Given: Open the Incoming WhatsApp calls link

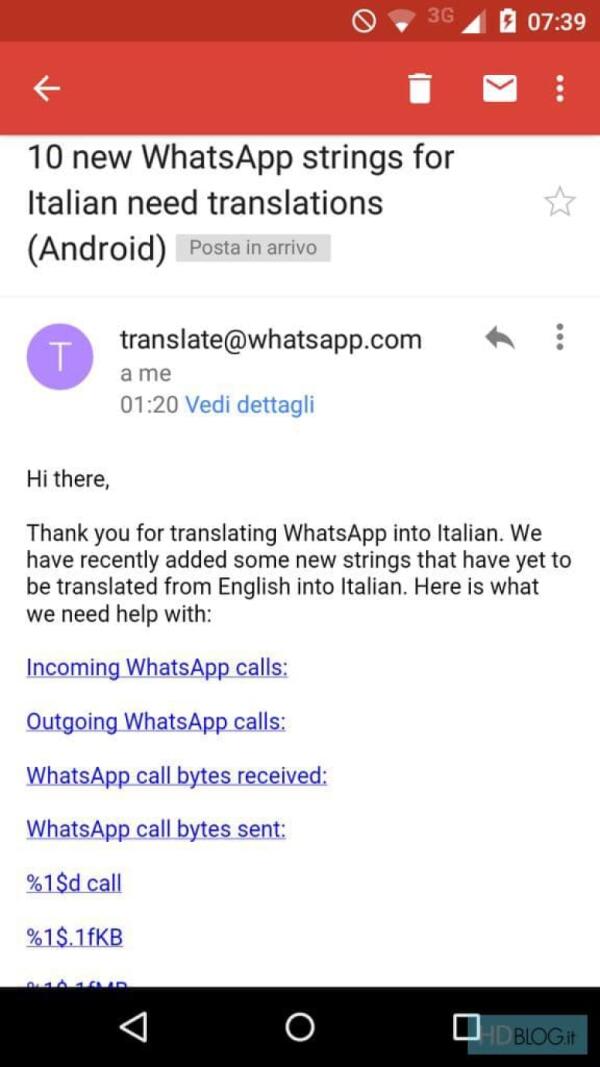Looking at the screenshot, I should click(157, 668).
